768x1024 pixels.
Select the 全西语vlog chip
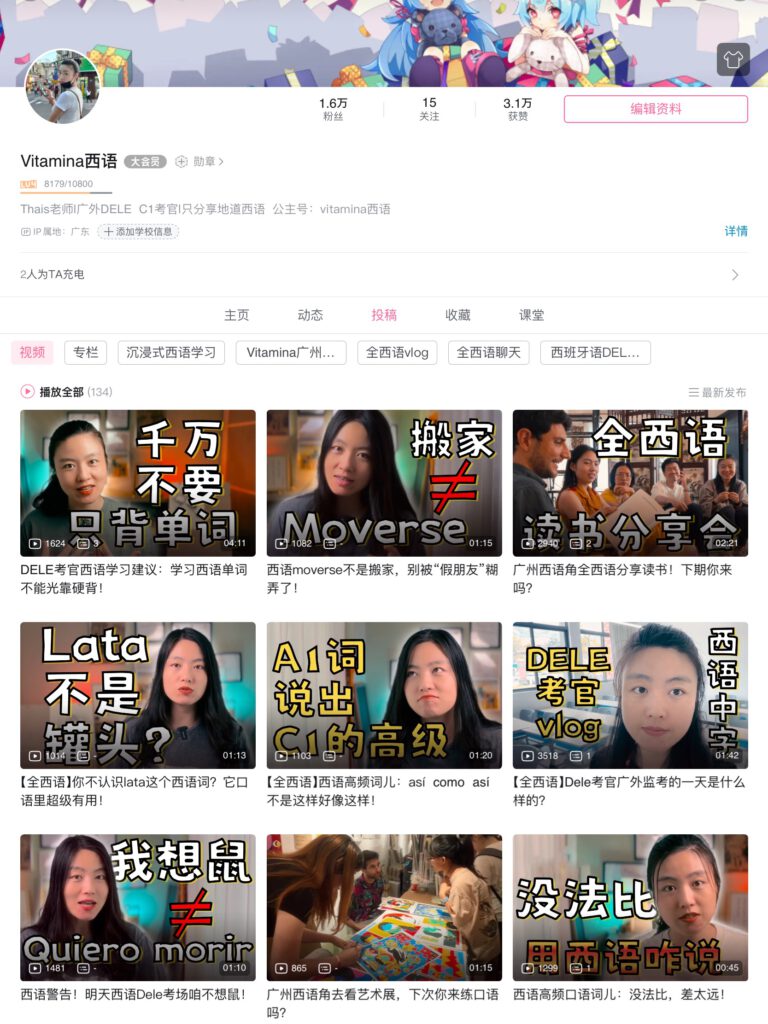(x=397, y=352)
